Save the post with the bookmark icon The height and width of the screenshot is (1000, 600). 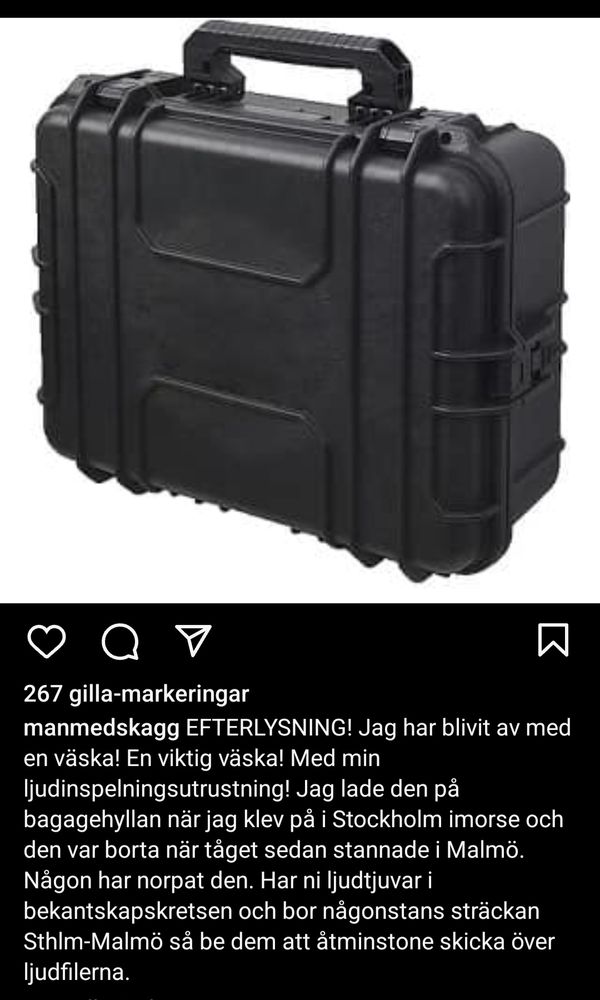553,639
